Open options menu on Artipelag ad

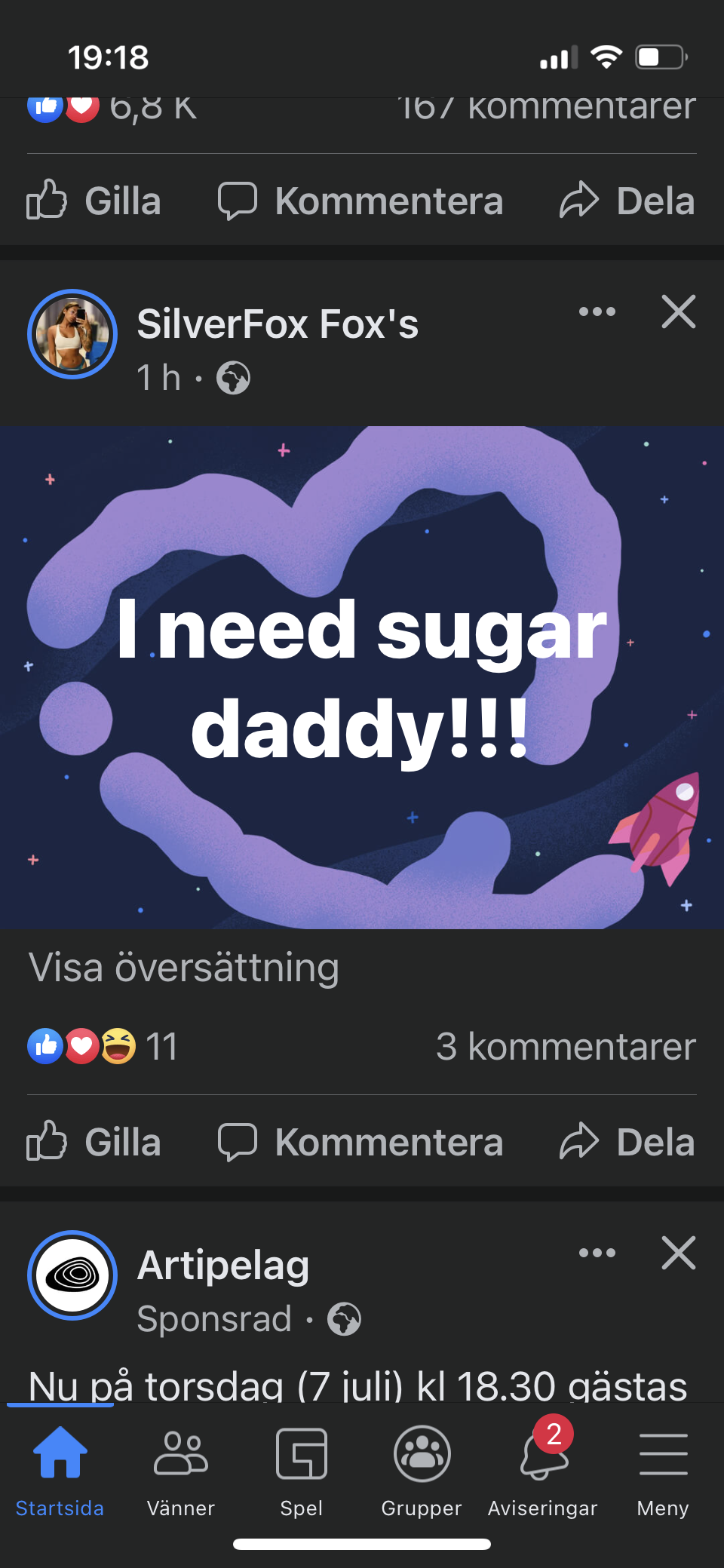[x=597, y=1253]
